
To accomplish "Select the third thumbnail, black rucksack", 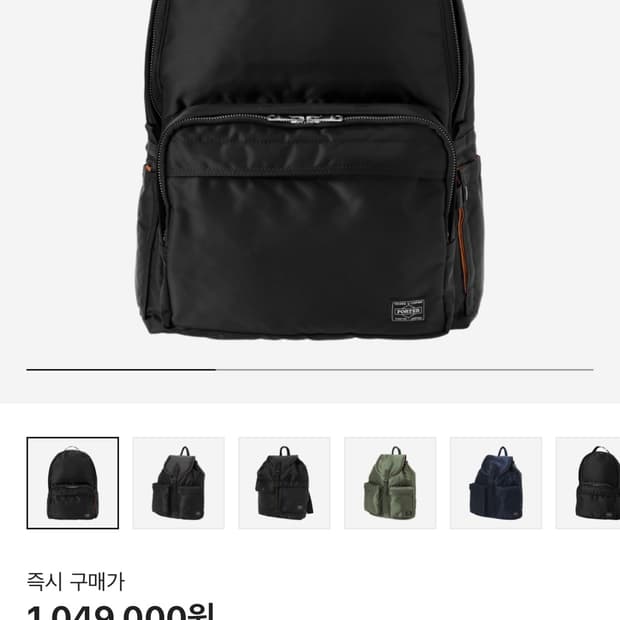I will [x=284, y=483].
